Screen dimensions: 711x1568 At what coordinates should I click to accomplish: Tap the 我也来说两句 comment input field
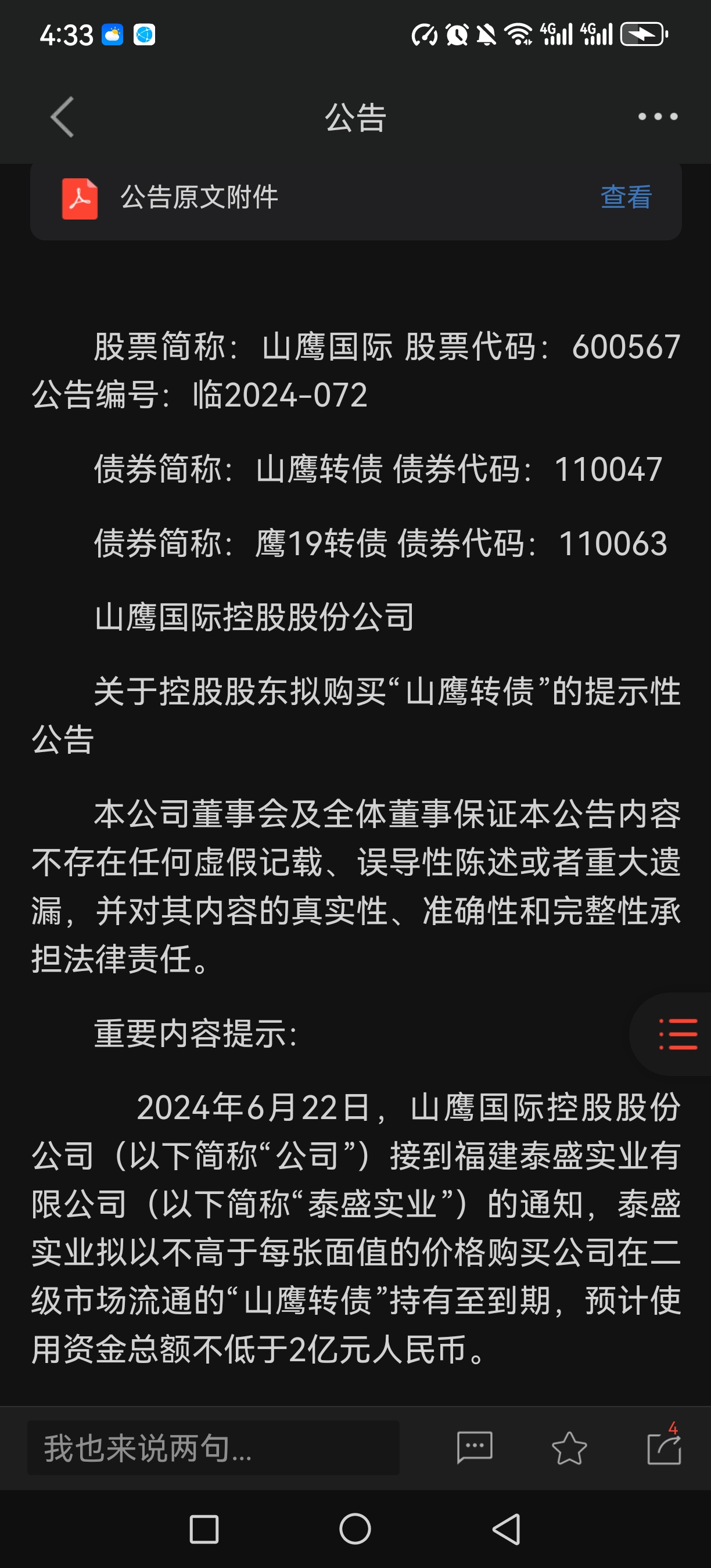tap(213, 1447)
